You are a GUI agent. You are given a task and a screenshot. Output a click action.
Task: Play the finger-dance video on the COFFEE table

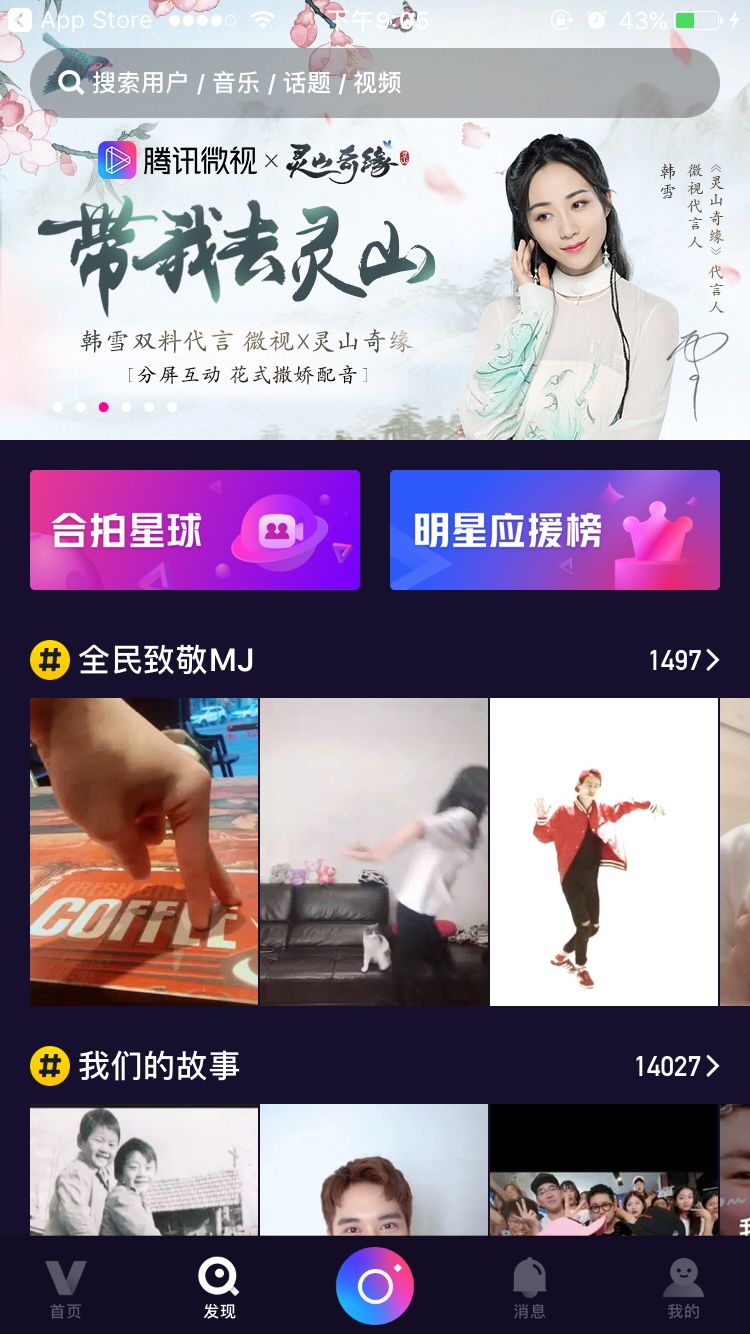click(144, 851)
